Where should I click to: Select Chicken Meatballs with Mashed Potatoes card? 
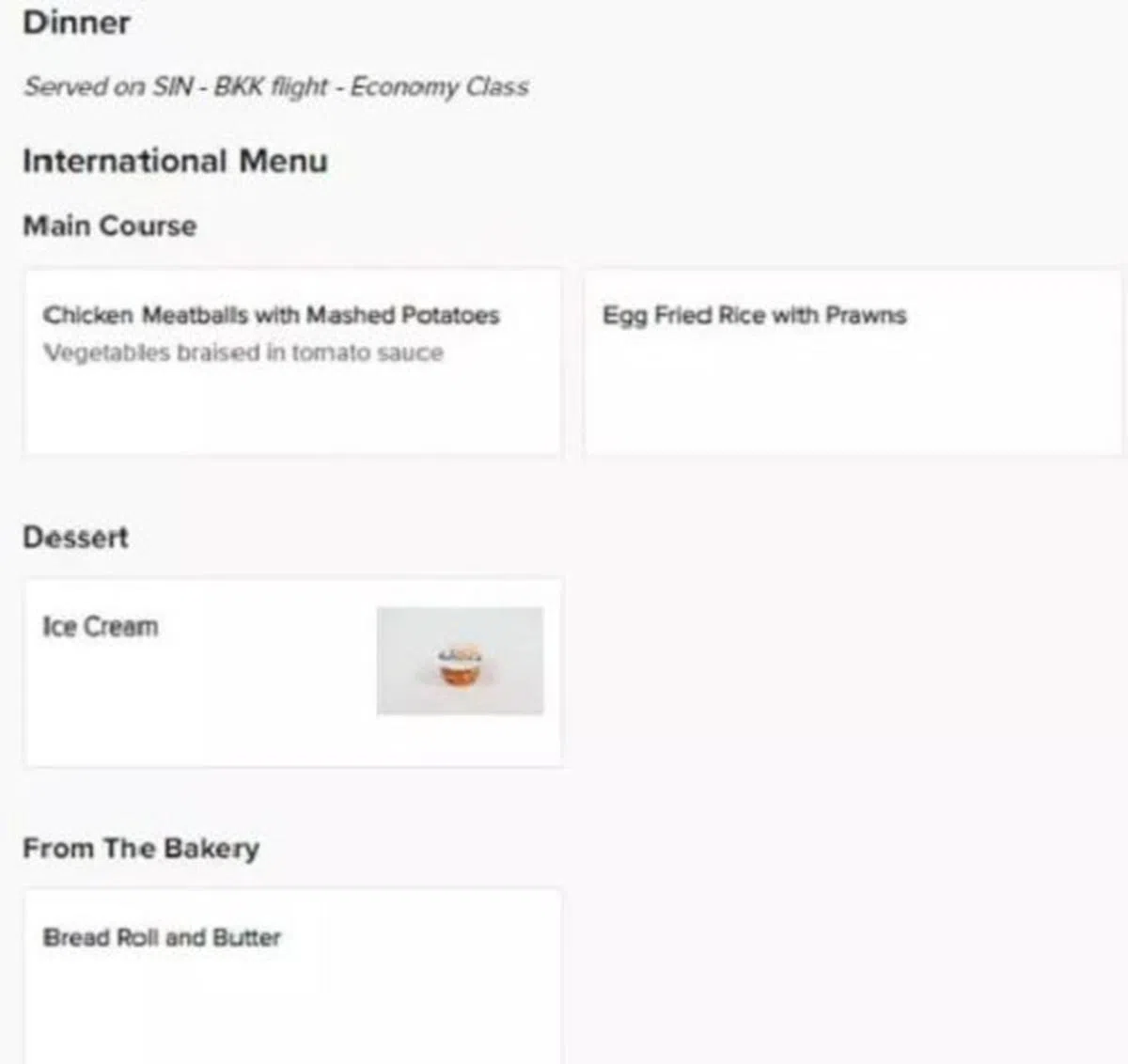(292, 362)
